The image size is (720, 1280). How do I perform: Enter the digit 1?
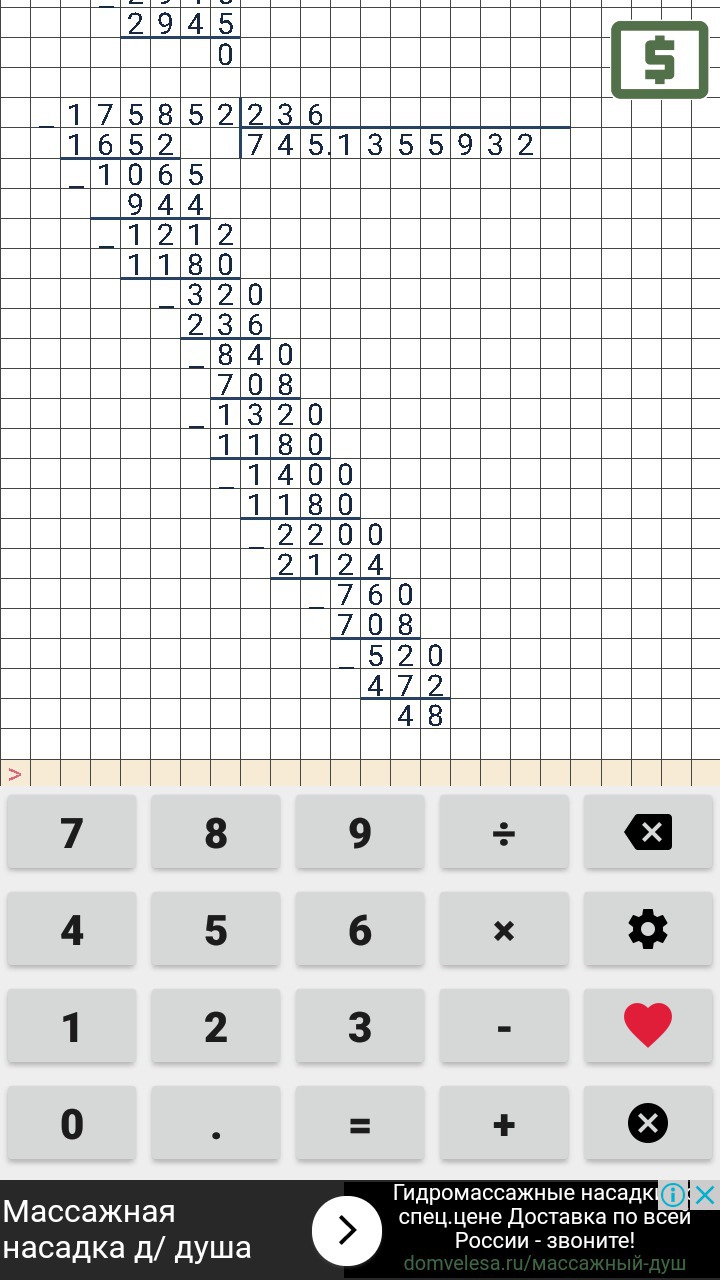coord(72,1027)
